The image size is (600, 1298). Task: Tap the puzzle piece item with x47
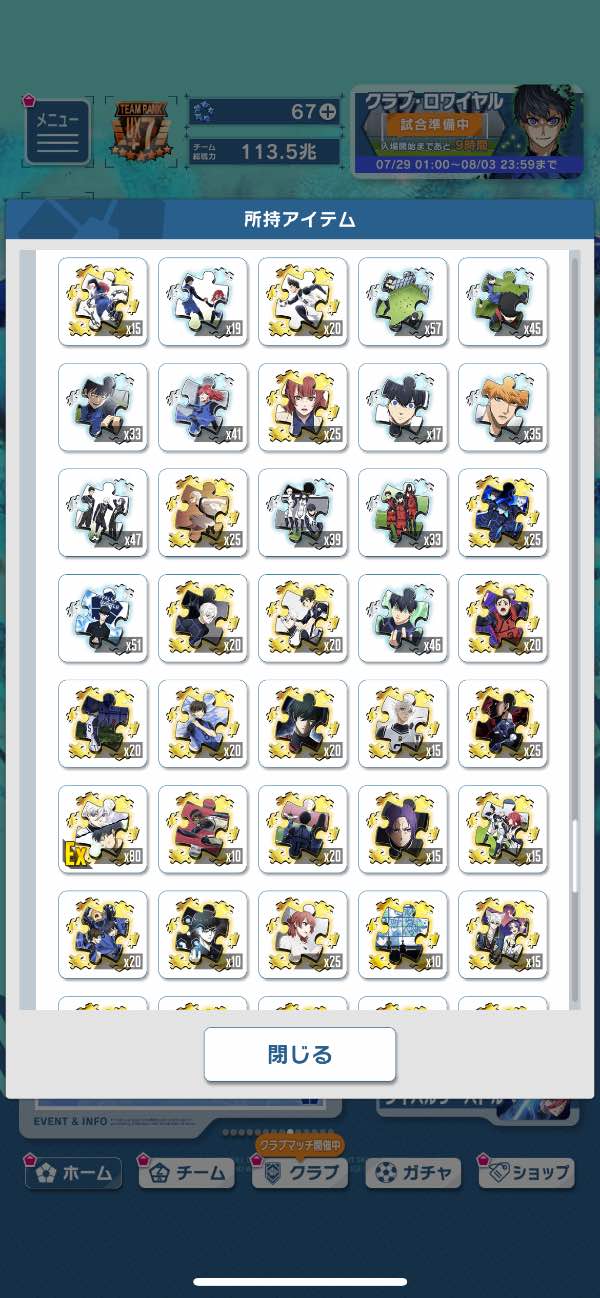click(103, 512)
